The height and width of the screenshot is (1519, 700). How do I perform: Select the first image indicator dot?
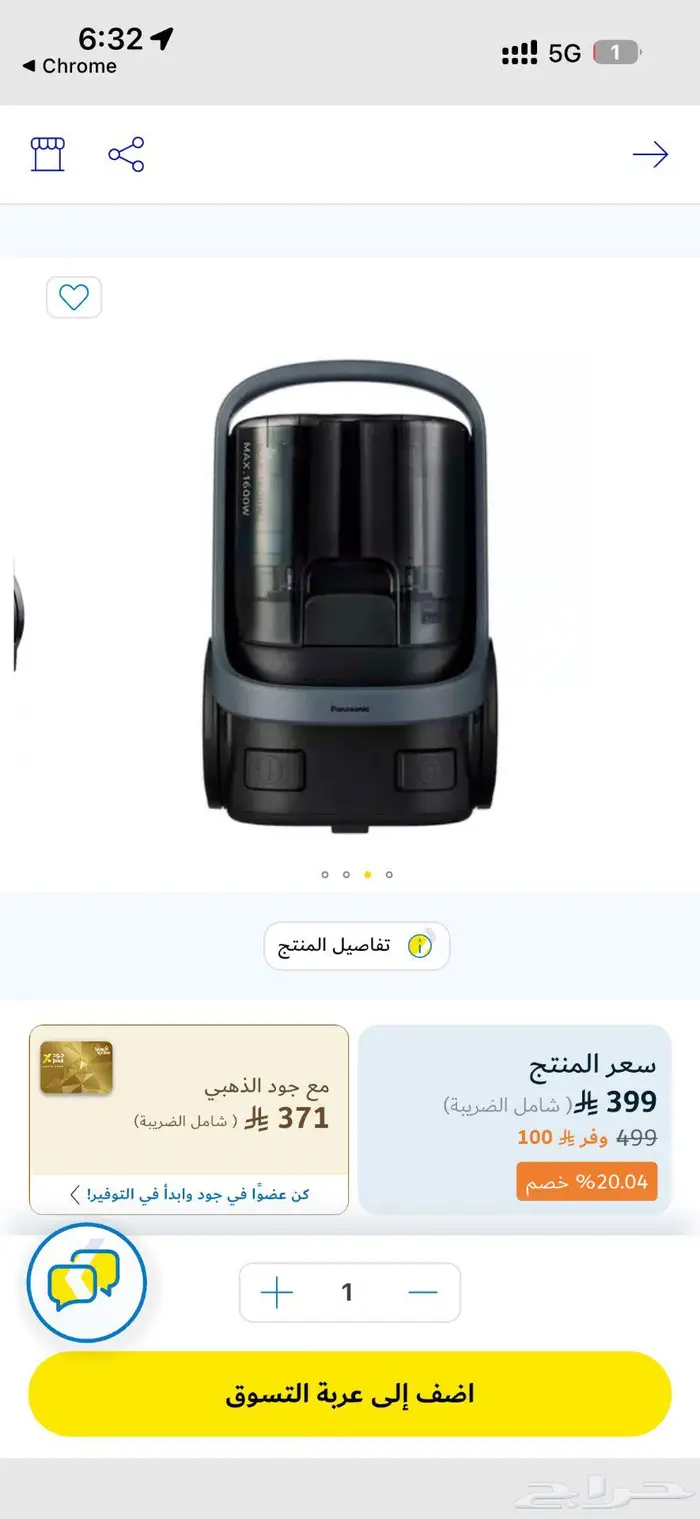click(325, 874)
